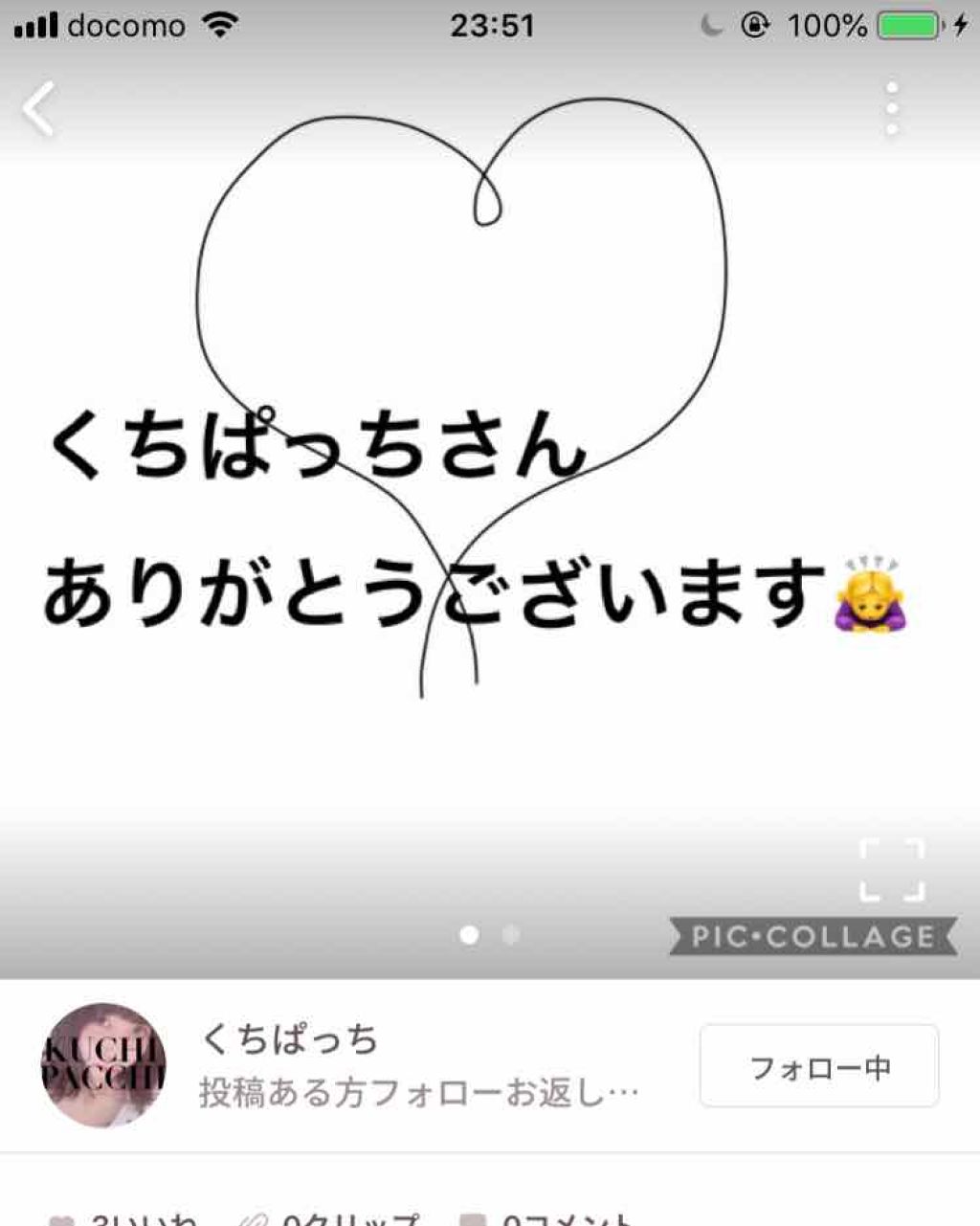Expand the image with the fullscreen icon

point(893,872)
